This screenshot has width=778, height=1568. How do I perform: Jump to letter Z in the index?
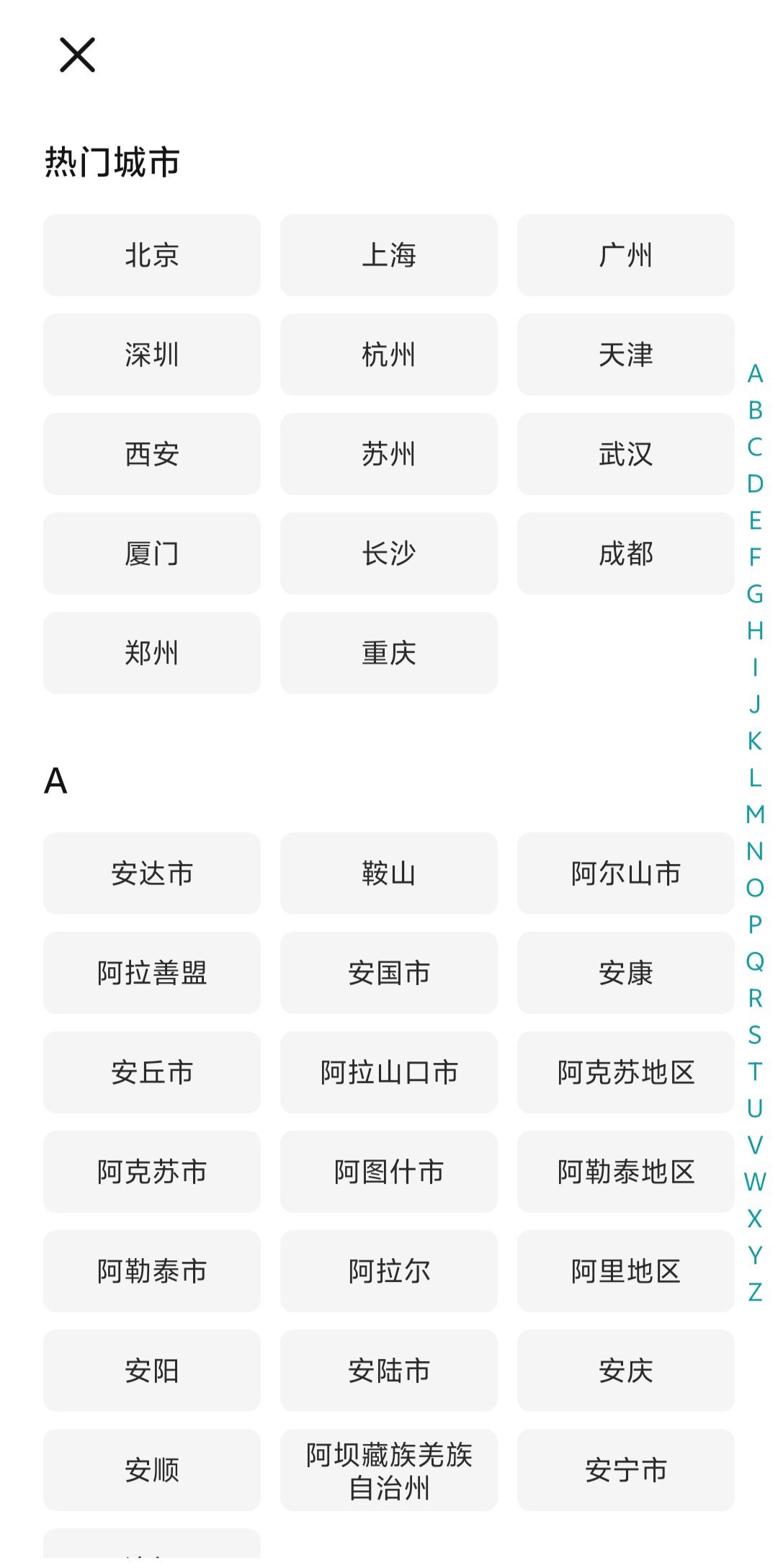click(x=755, y=1292)
